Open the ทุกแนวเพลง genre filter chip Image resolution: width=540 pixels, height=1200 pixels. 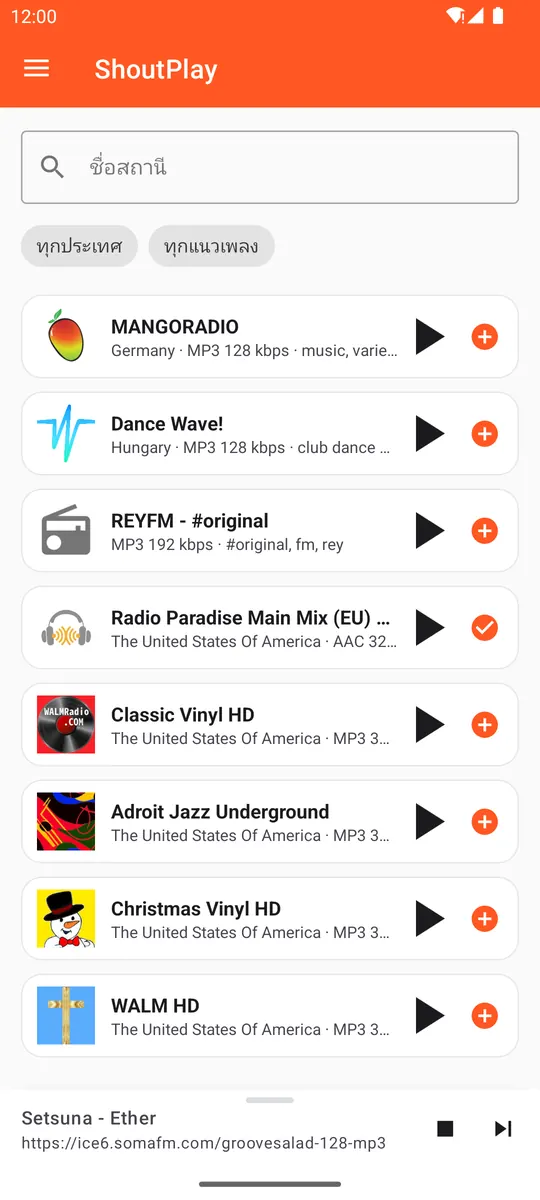pyautogui.click(x=211, y=246)
